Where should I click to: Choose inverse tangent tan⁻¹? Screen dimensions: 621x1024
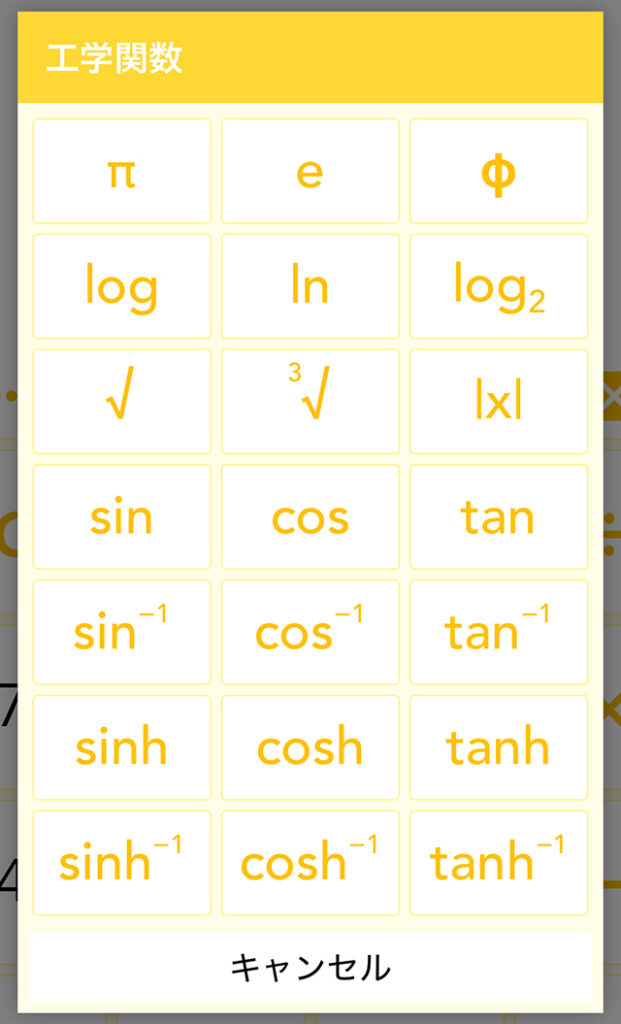pos(498,632)
